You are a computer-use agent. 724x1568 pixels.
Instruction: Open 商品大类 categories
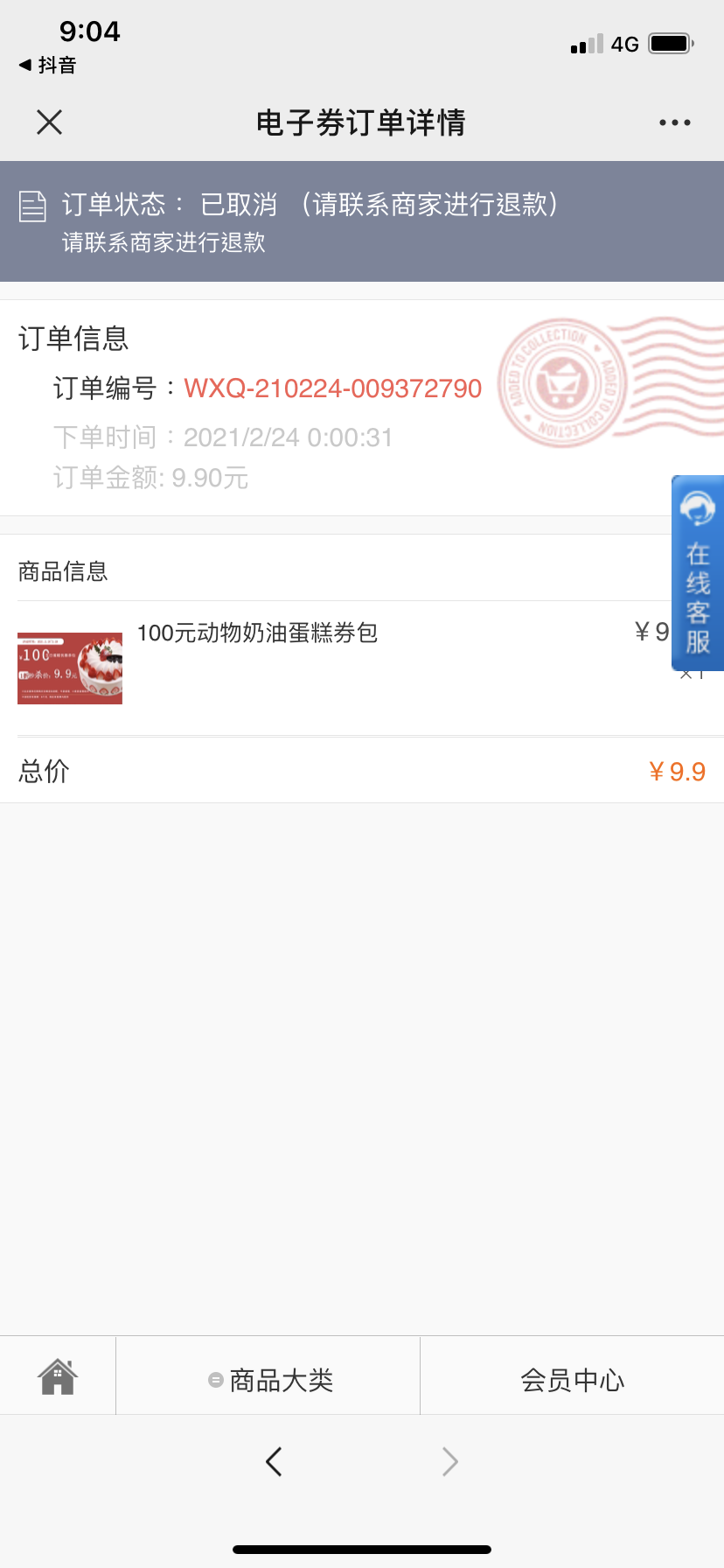(271, 1381)
